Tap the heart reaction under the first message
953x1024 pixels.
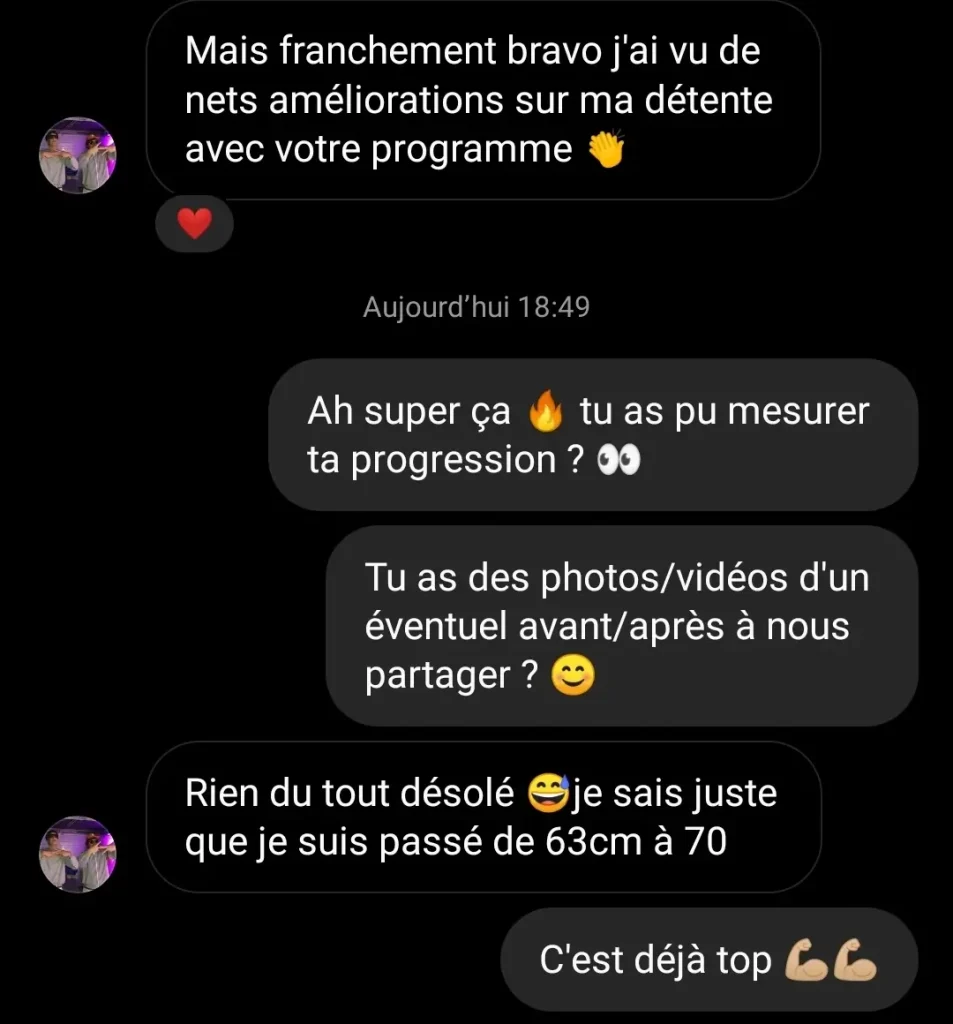point(195,224)
